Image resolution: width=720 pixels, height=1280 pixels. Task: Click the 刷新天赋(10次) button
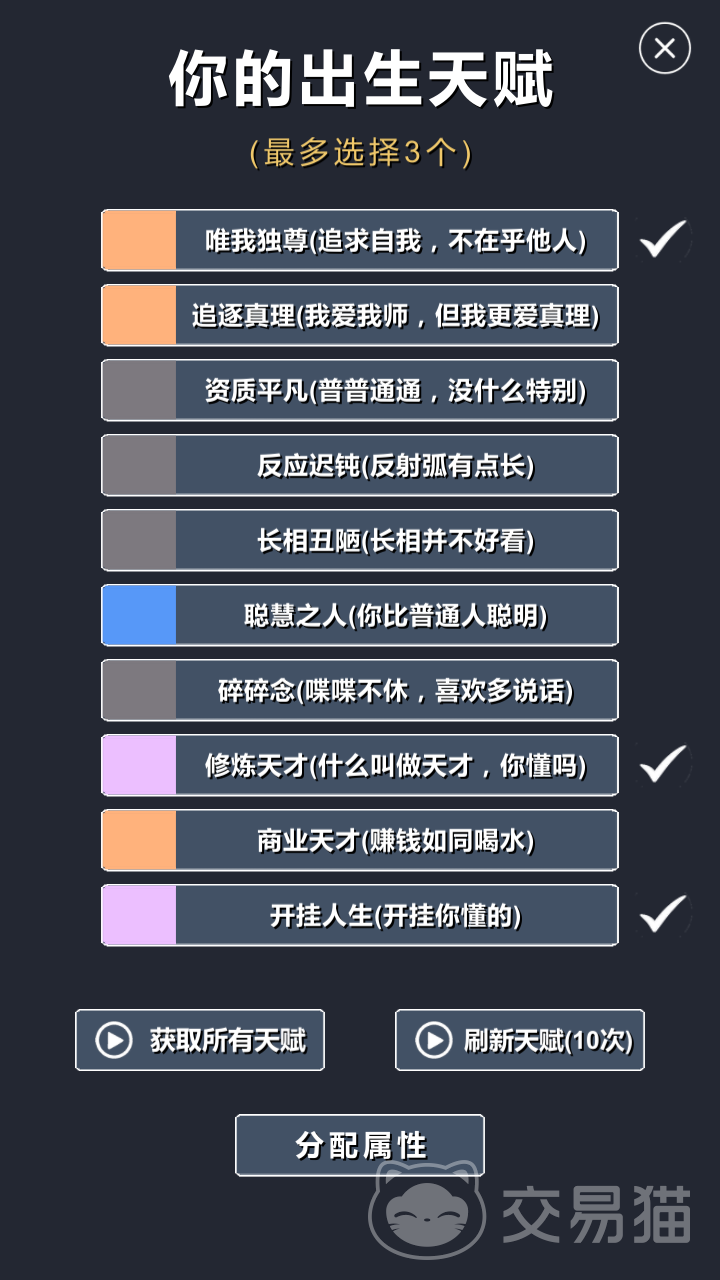click(x=519, y=1040)
